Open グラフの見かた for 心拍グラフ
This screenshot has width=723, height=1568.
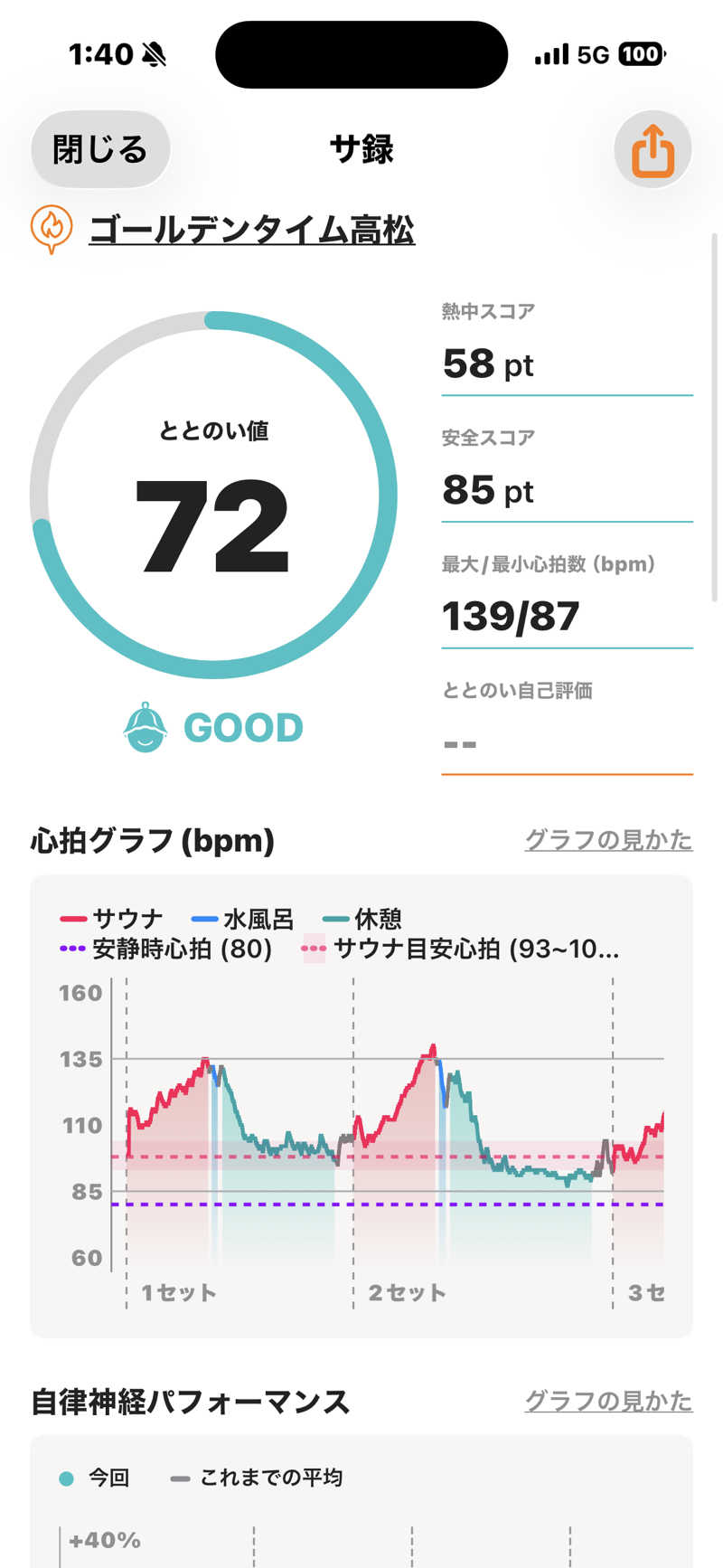608,840
